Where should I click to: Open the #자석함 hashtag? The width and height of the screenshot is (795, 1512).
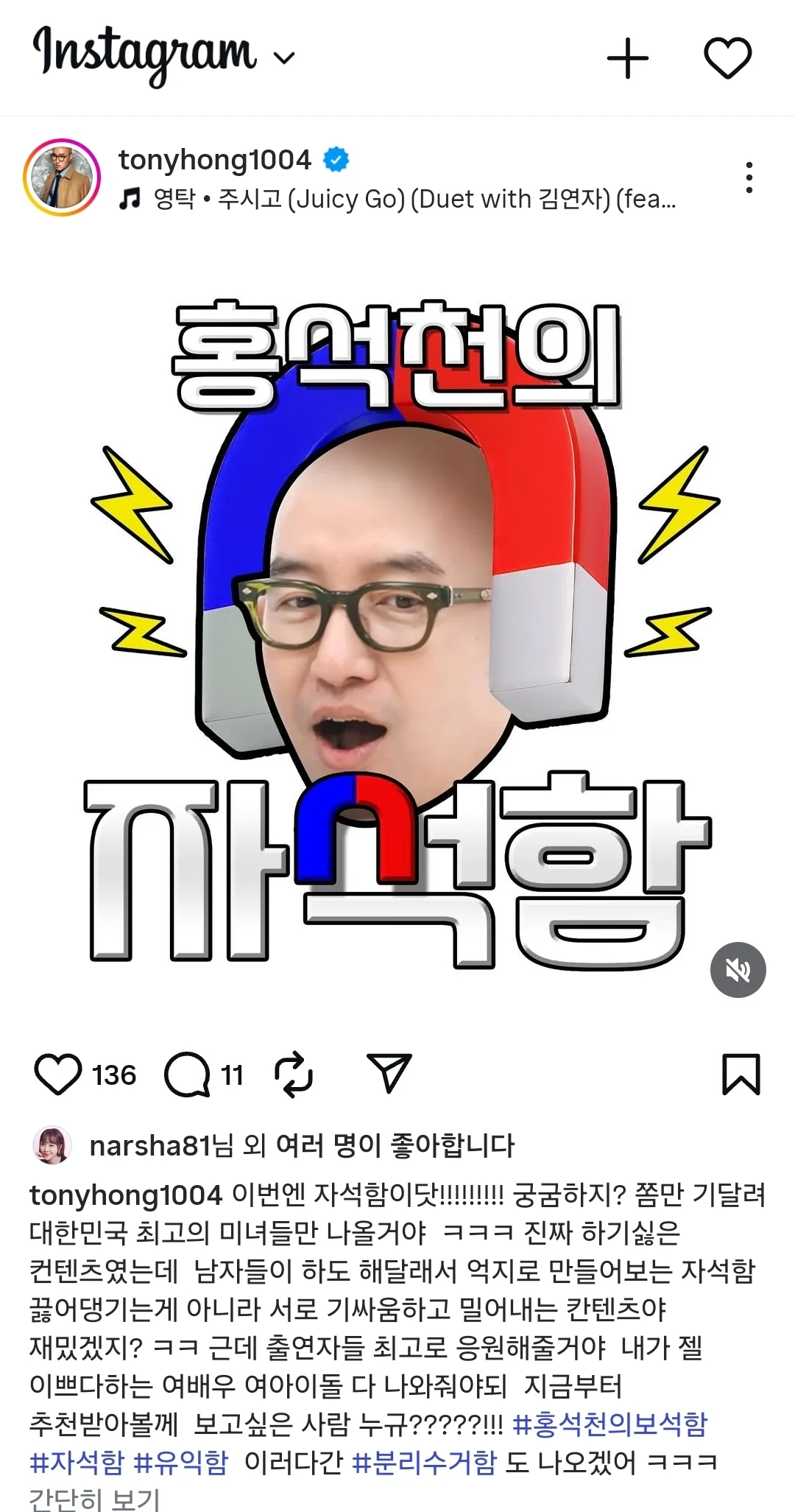click(x=77, y=1462)
